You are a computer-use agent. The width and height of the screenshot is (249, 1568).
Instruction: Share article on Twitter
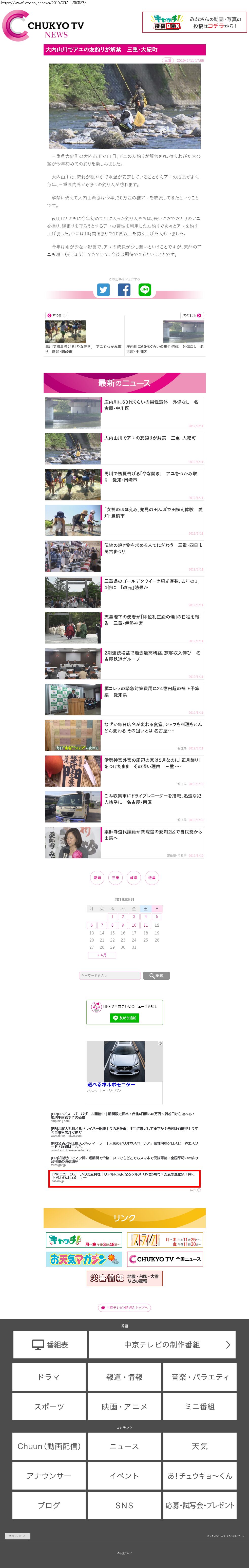click(x=104, y=290)
